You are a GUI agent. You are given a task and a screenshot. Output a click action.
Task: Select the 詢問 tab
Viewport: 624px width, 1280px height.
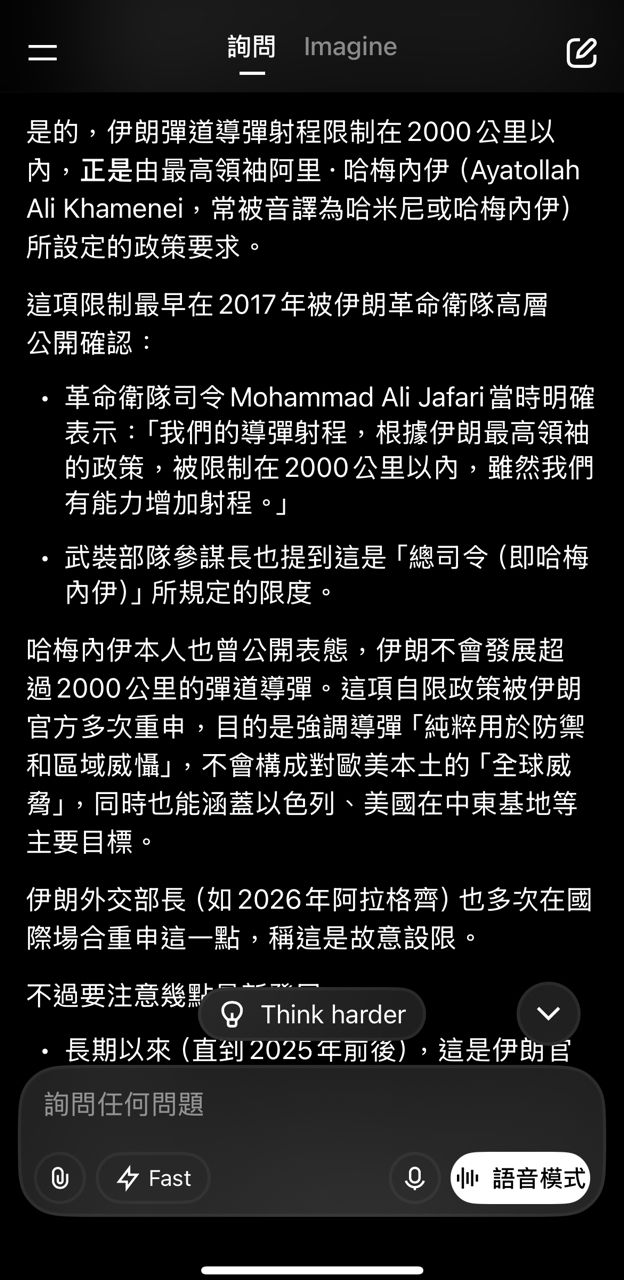252,46
